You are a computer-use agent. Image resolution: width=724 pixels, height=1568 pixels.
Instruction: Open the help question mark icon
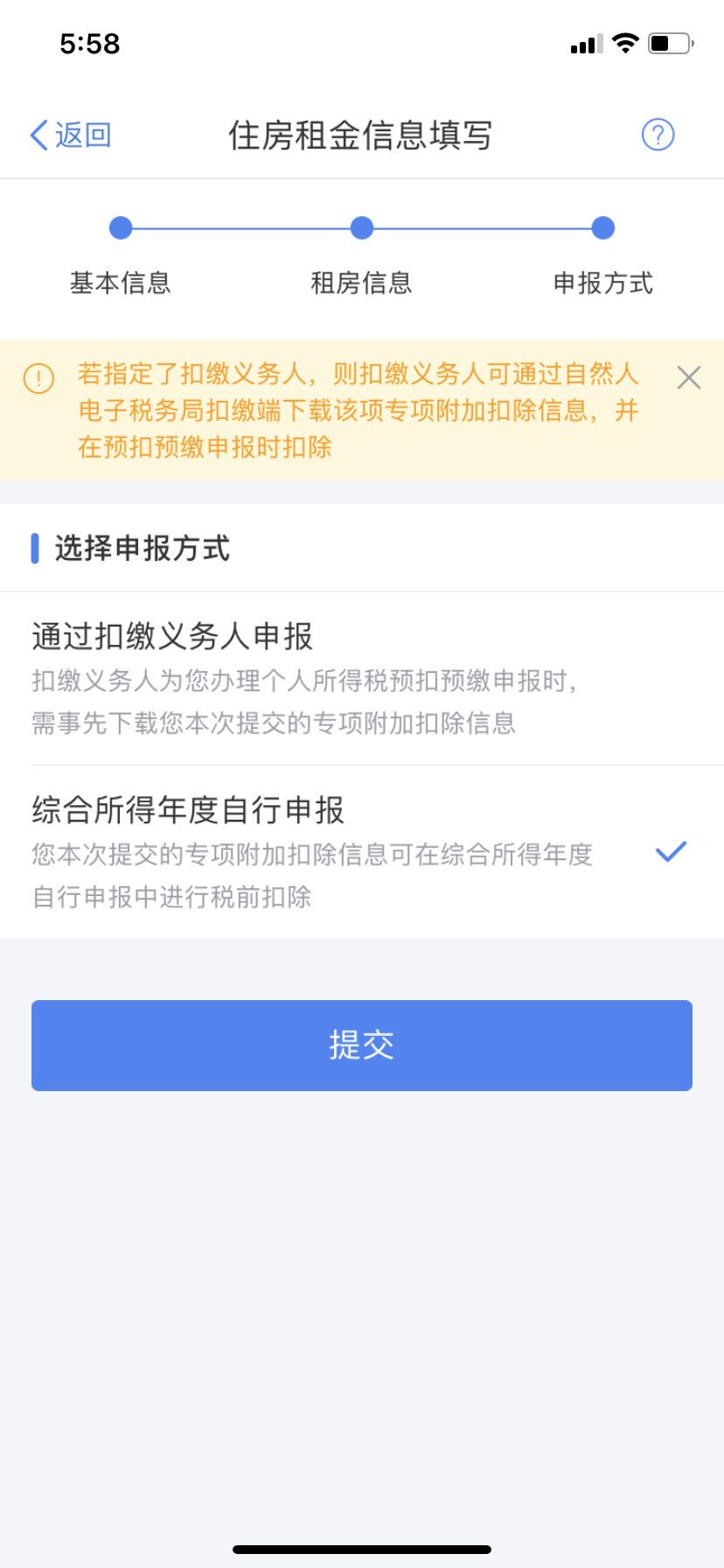tap(658, 135)
